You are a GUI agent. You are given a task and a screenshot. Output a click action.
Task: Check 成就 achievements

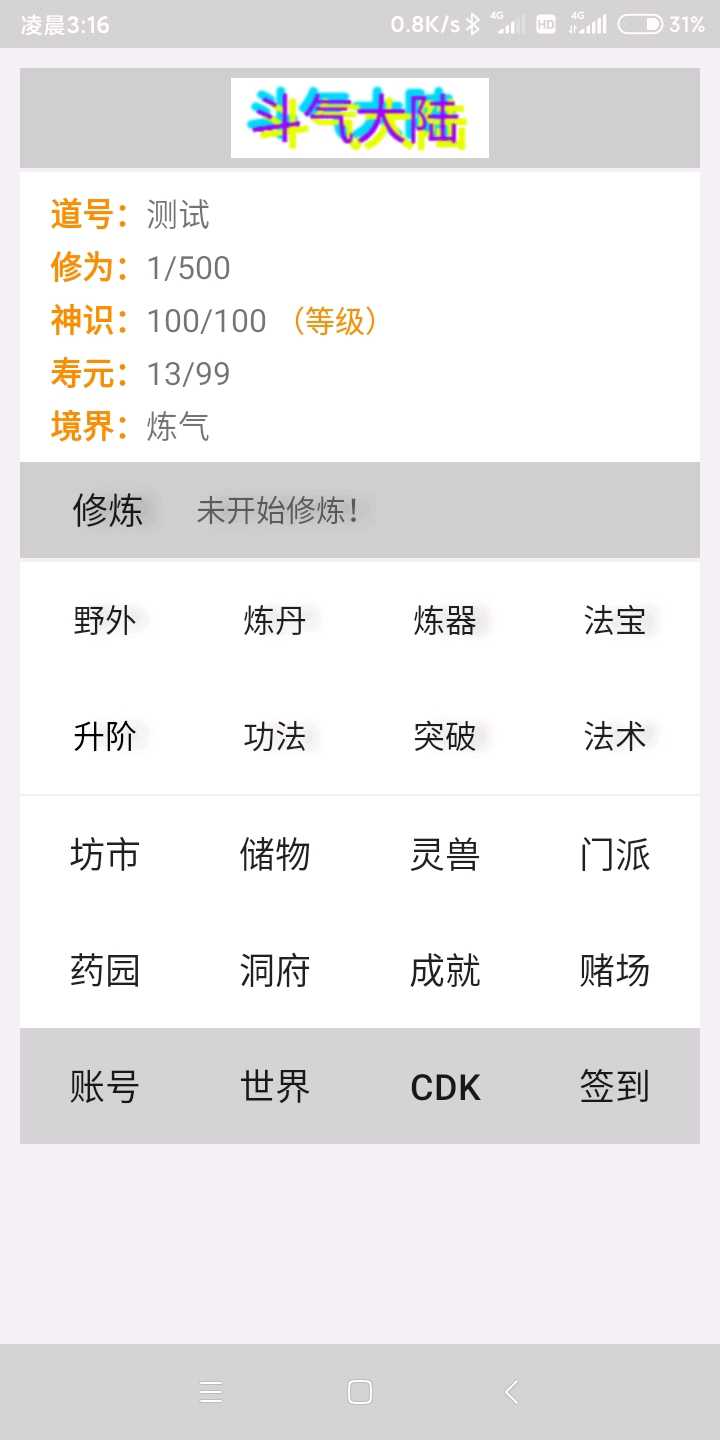point(445,971)
